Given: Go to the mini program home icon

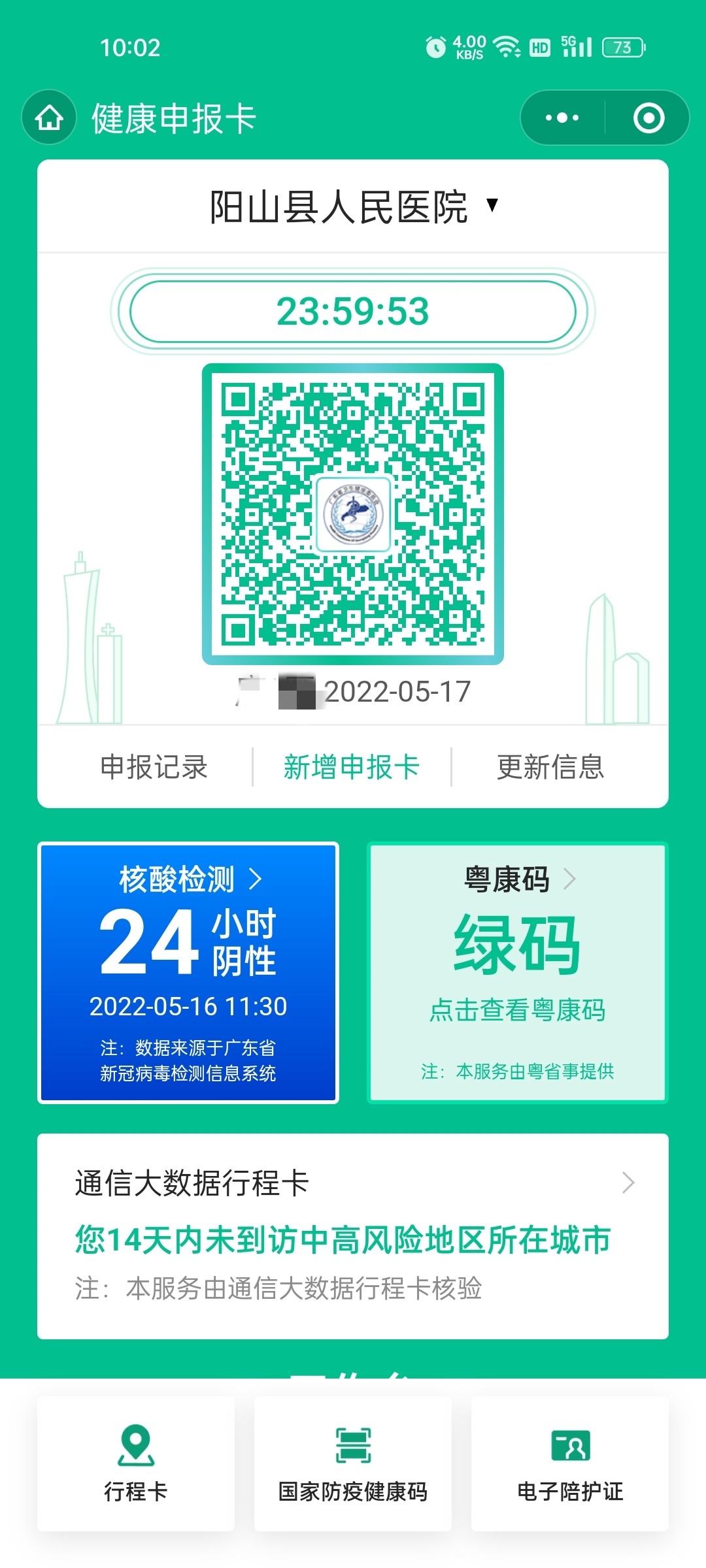Looking at the screenshot, I should coord(49,118).
